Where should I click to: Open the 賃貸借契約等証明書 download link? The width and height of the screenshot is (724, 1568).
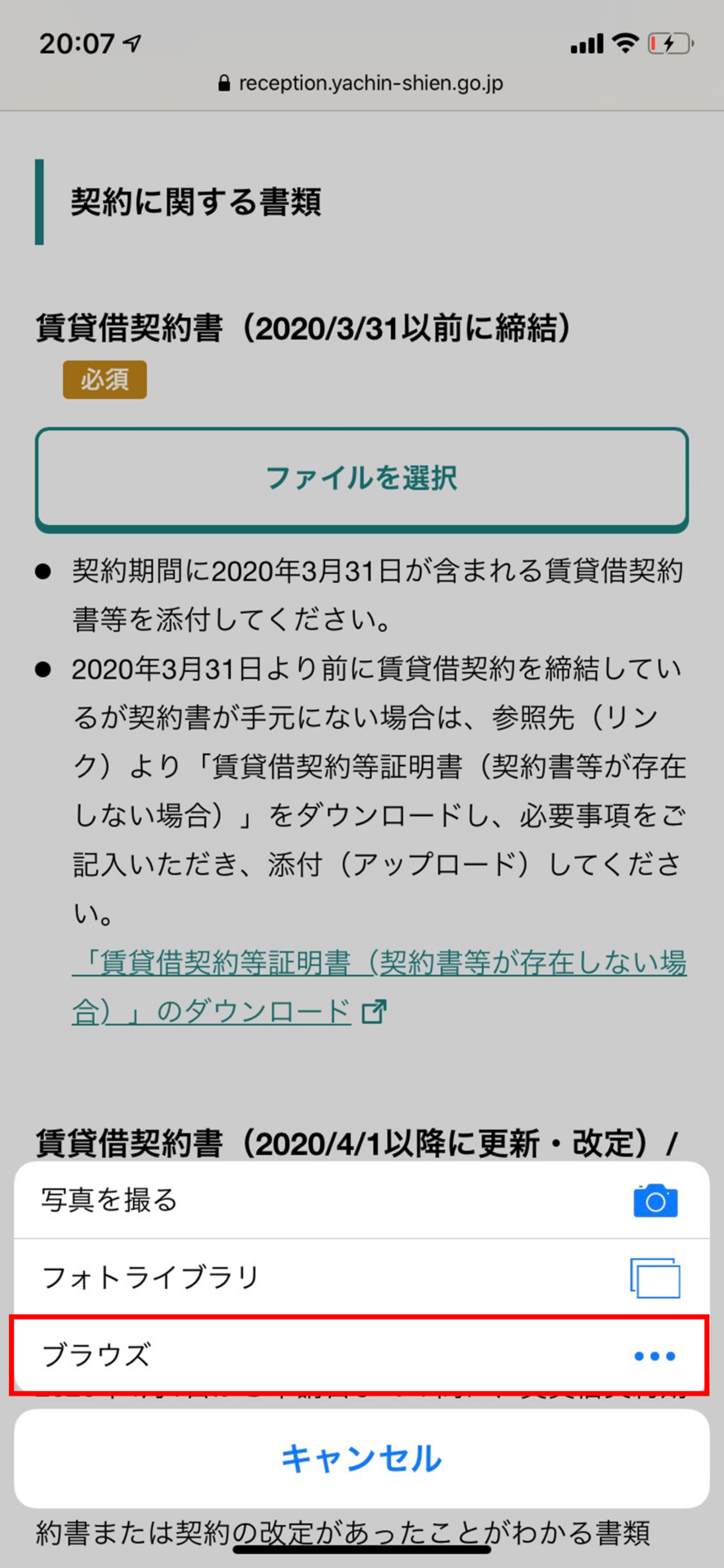(378, 964)
